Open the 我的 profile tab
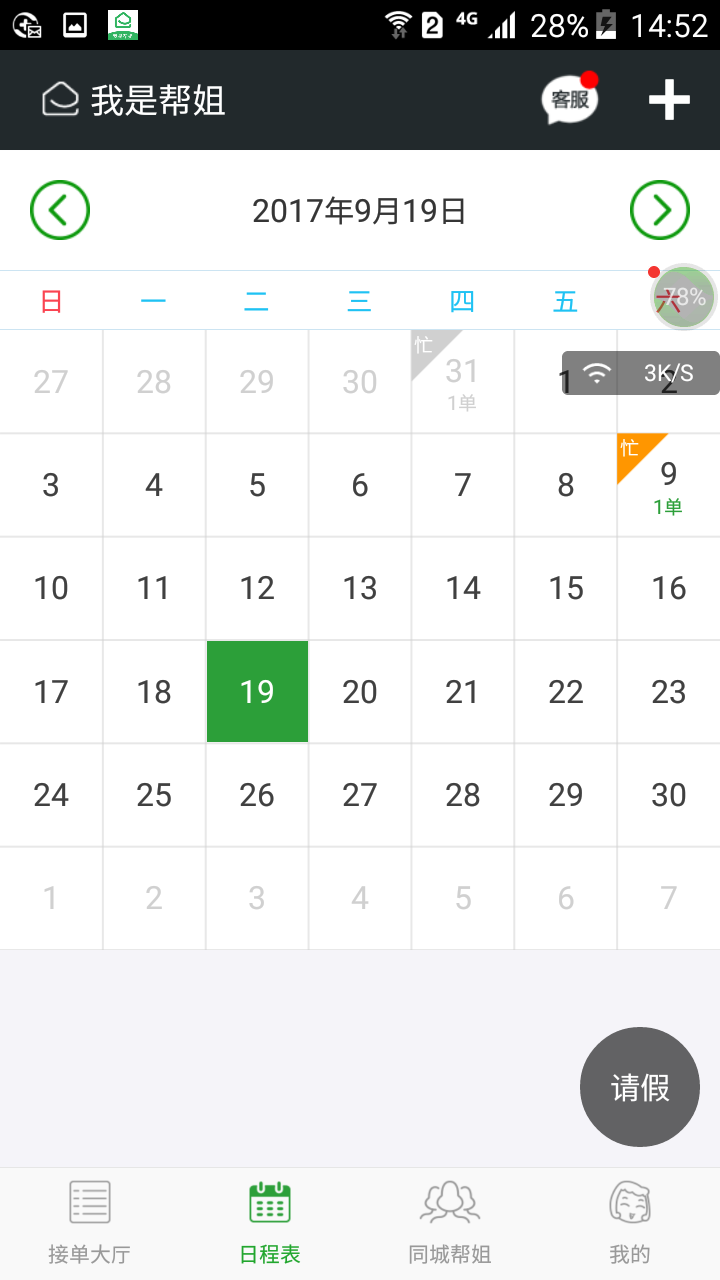 point(630,1222)
